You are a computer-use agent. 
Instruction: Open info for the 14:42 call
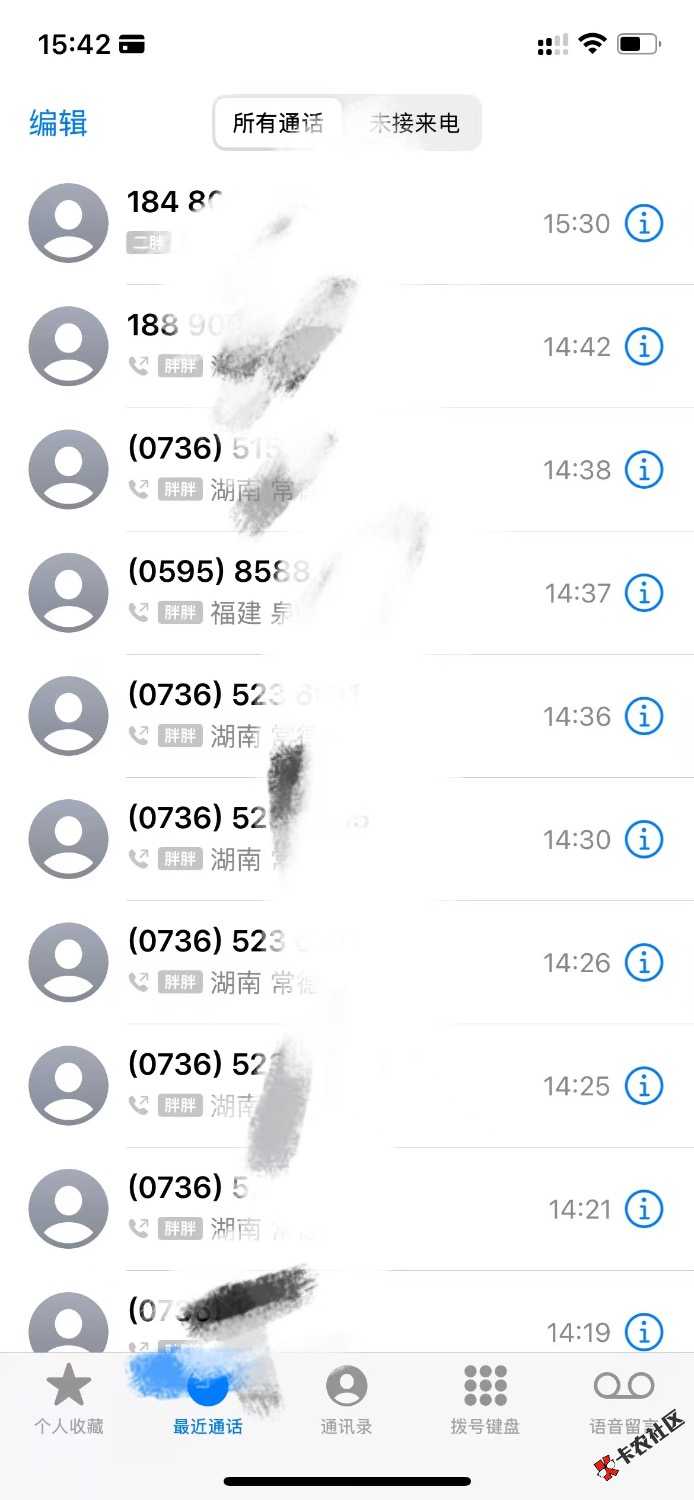click(644, 346)
